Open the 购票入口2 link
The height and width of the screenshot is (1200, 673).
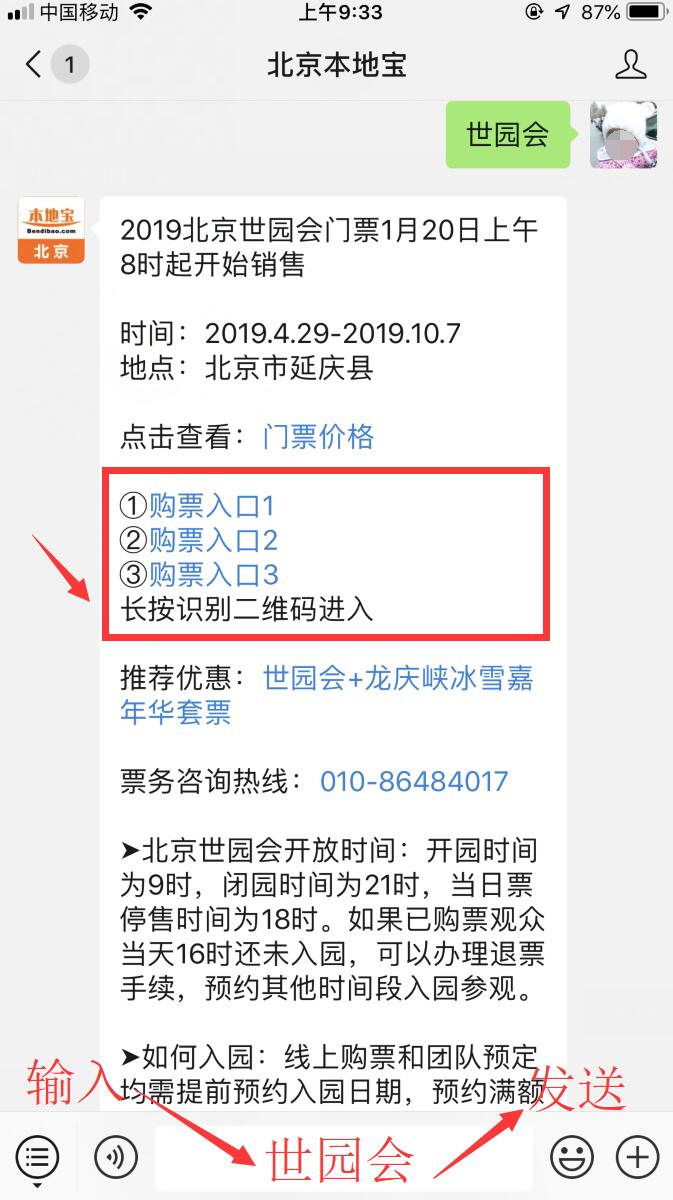click(213, 541)
